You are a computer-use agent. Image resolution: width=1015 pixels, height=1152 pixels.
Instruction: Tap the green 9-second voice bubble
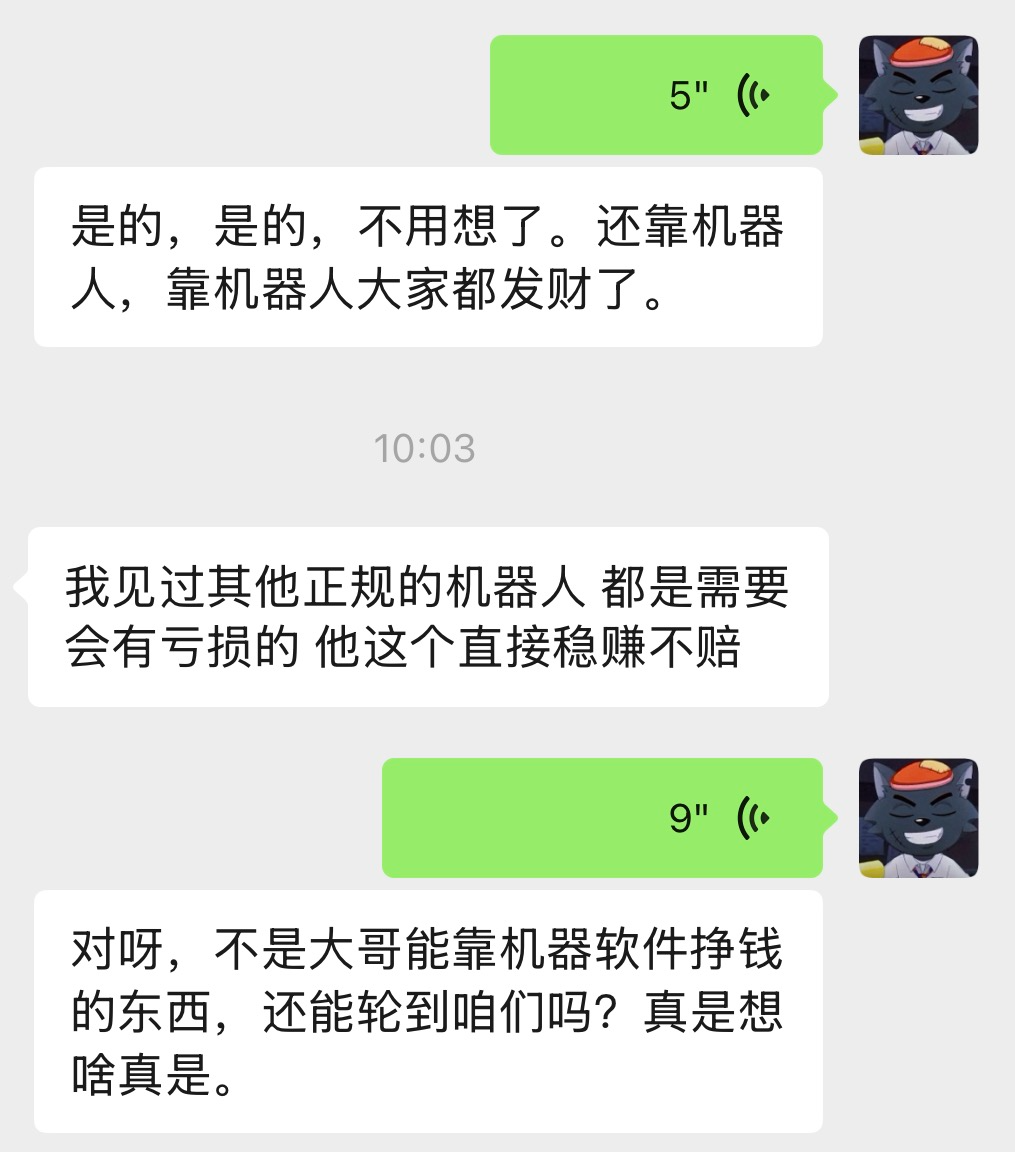click(600, 817)
